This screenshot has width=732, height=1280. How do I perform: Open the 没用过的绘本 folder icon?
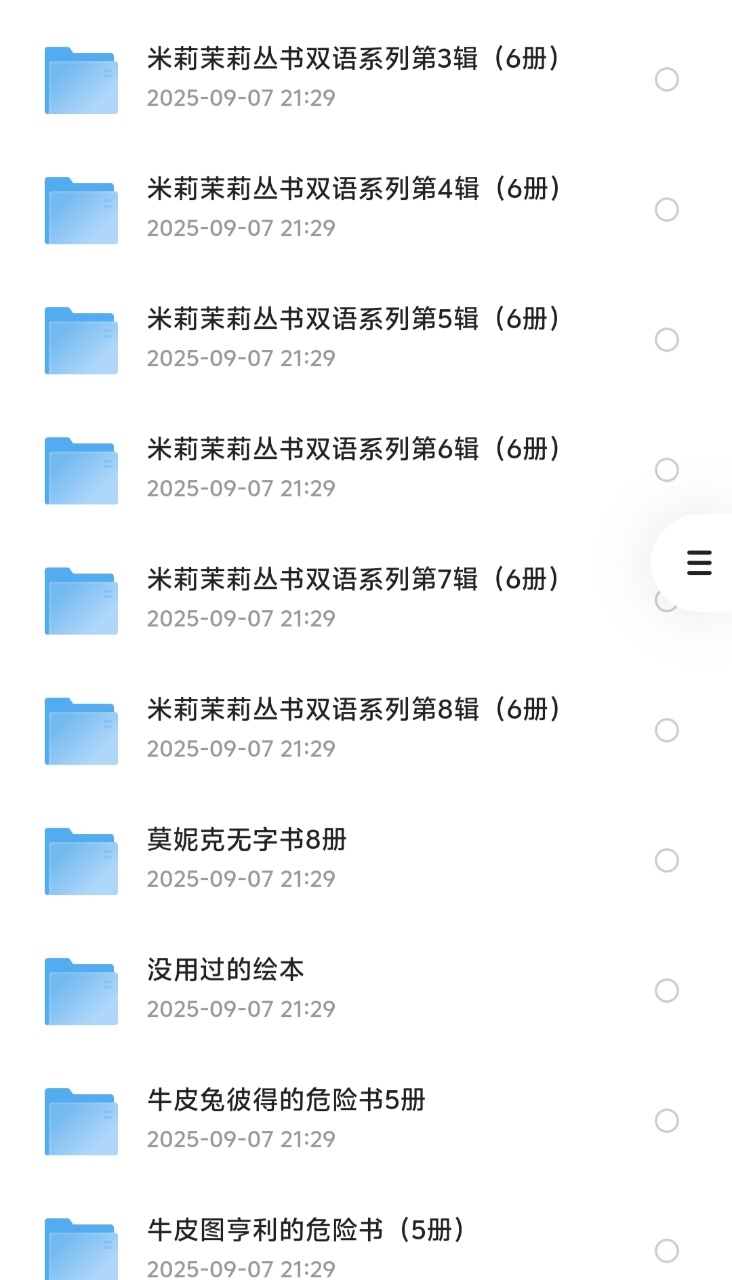(81, 990)
